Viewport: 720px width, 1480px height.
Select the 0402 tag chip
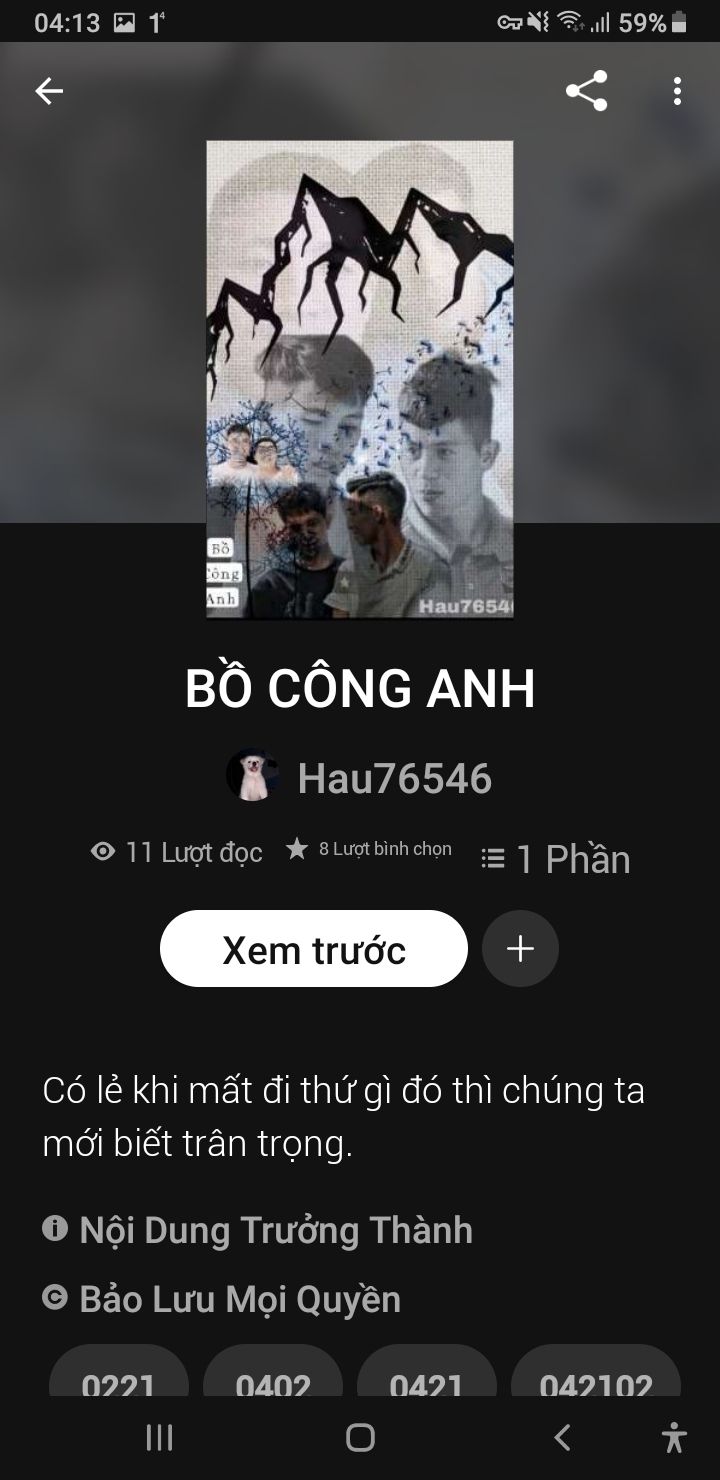pyautogui.click(x=272, y=1380)
